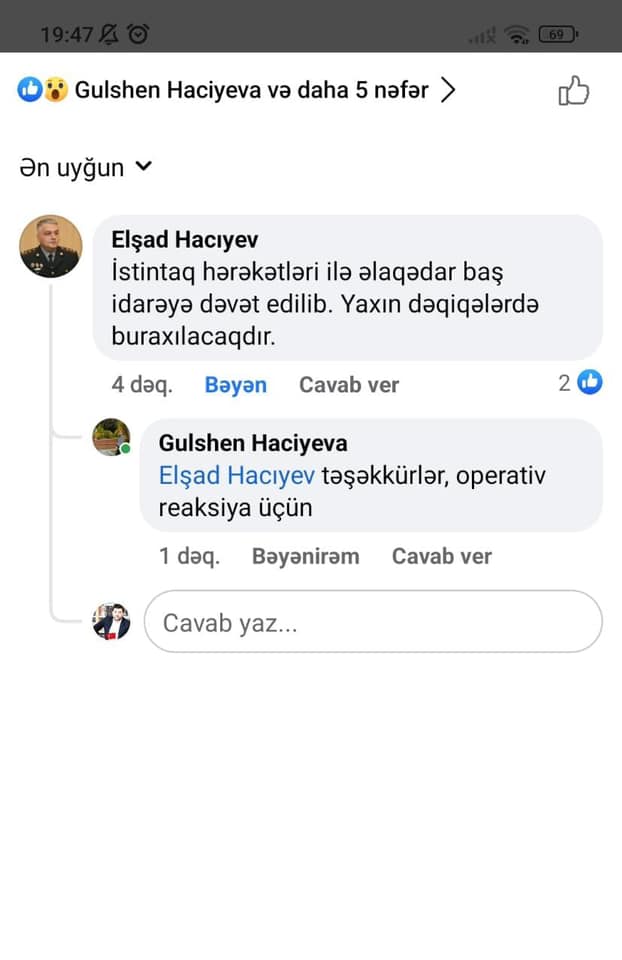Open Gulshen Haciyeva's avatar in reply

tap(112, 437)
